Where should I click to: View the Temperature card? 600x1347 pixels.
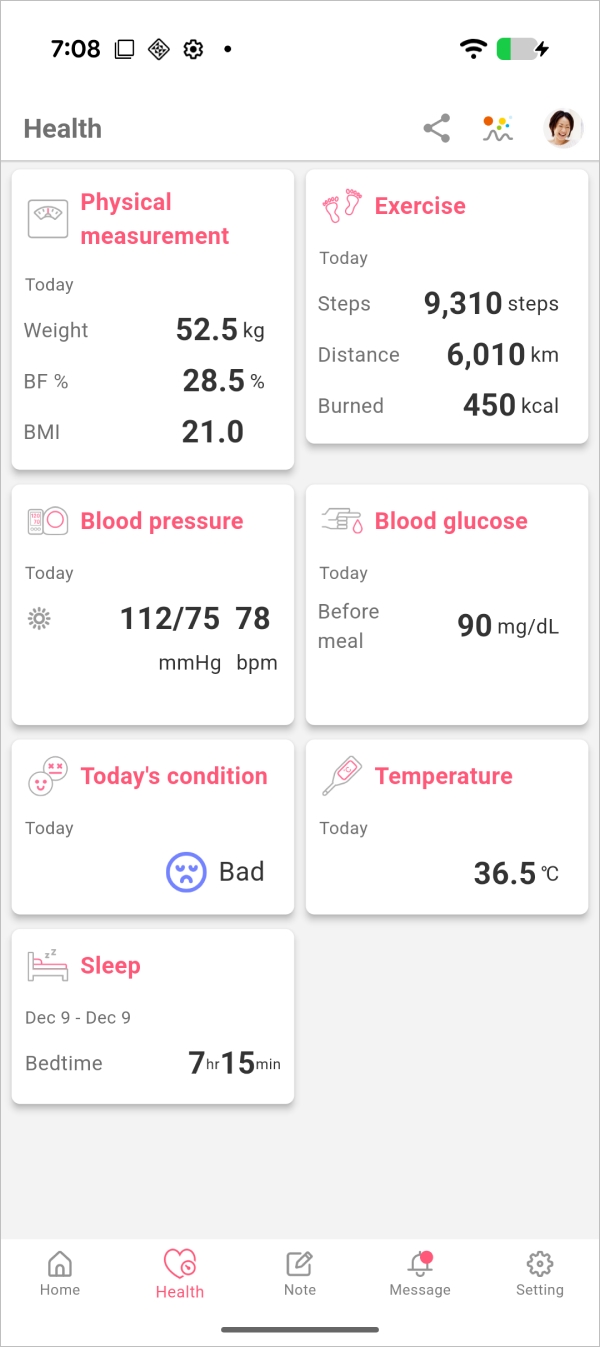tap(447, 827)
